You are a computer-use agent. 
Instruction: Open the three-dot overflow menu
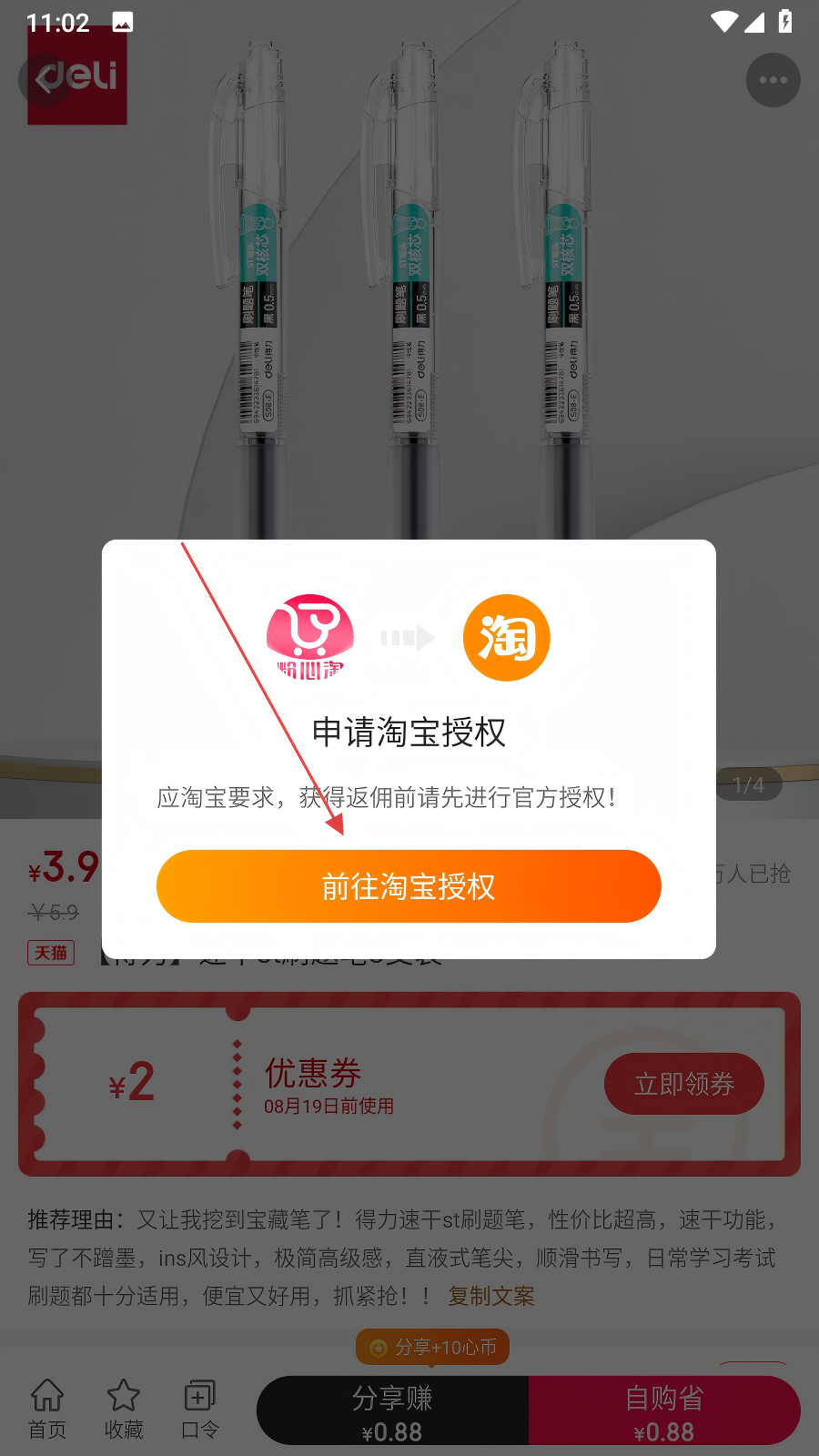click(773, 80)
